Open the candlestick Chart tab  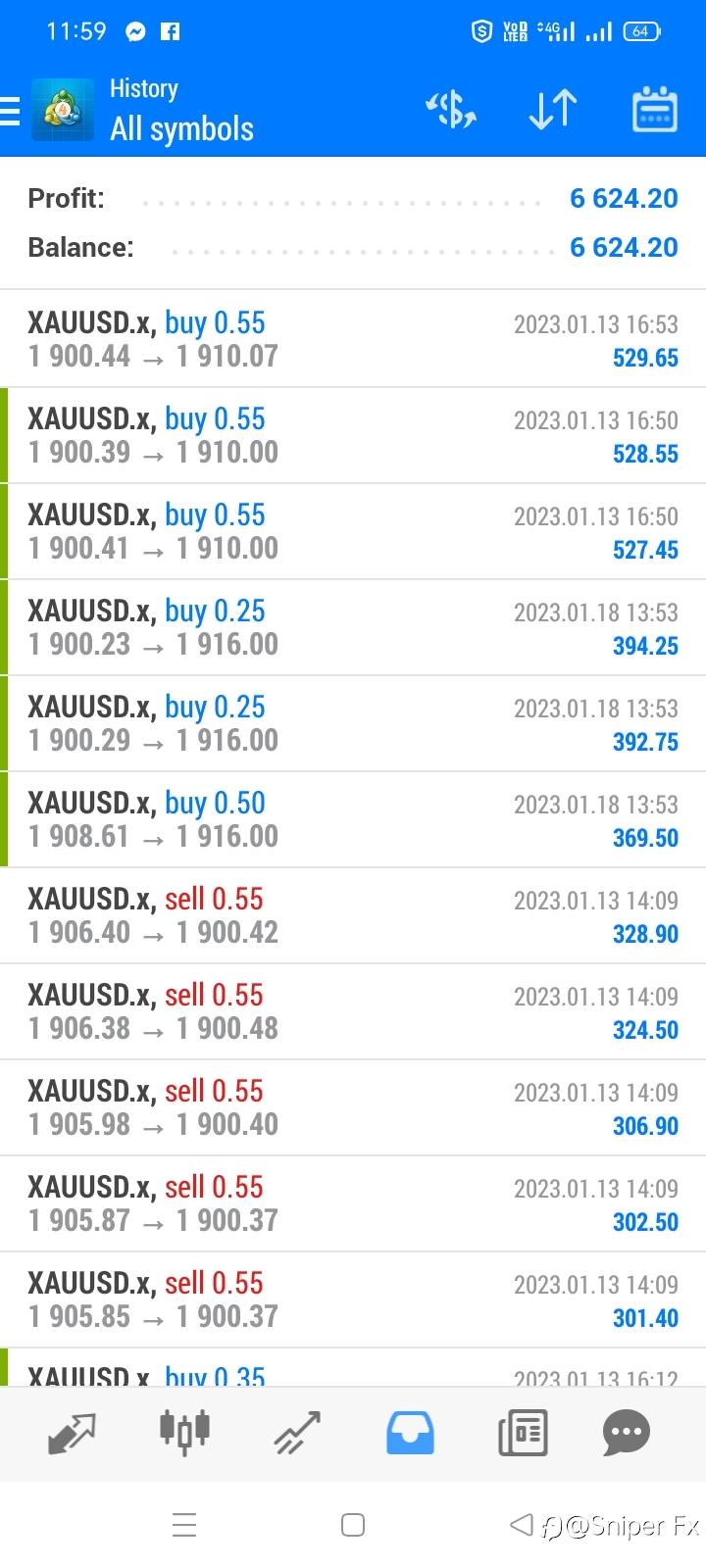pyautogui.click(x=184, y=1433)
